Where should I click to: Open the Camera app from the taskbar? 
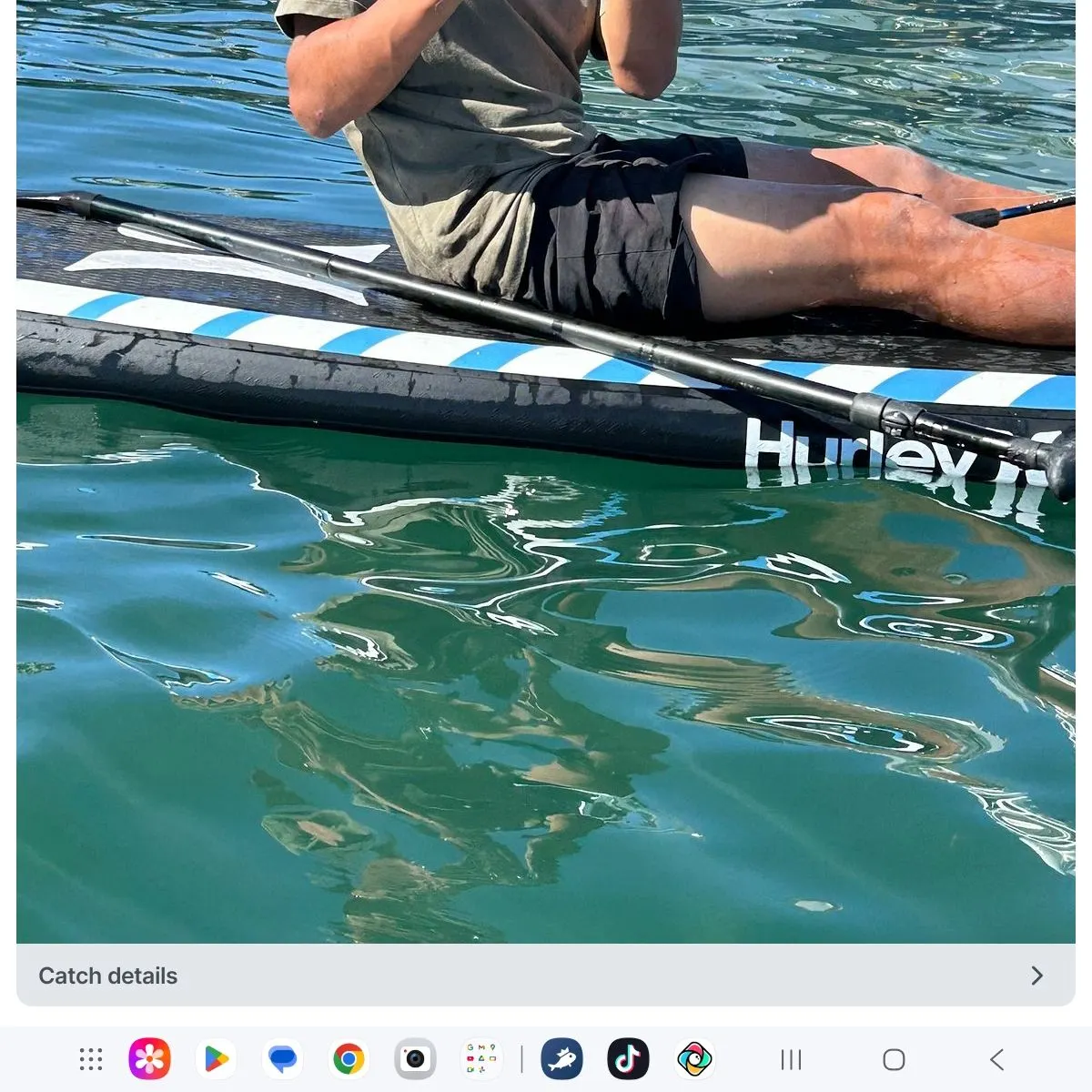(x=415, y=1059)
